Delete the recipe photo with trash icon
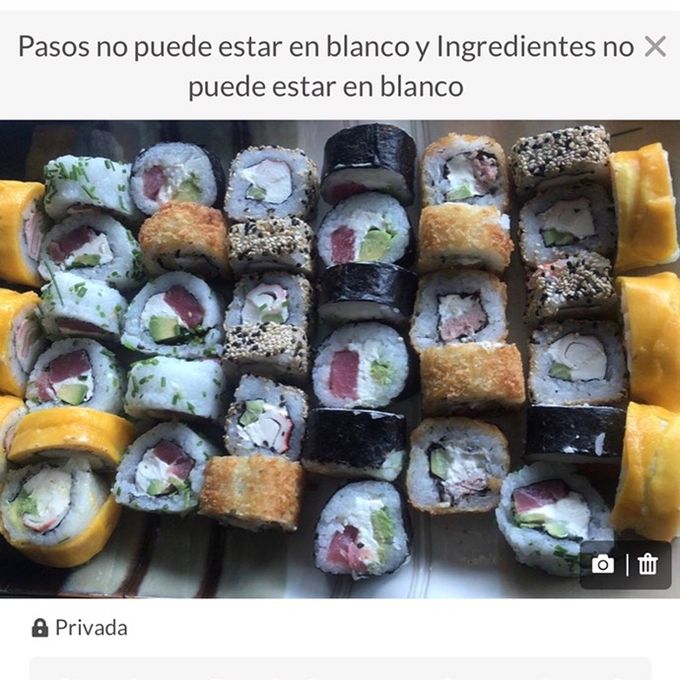 [x=648, y=565]
